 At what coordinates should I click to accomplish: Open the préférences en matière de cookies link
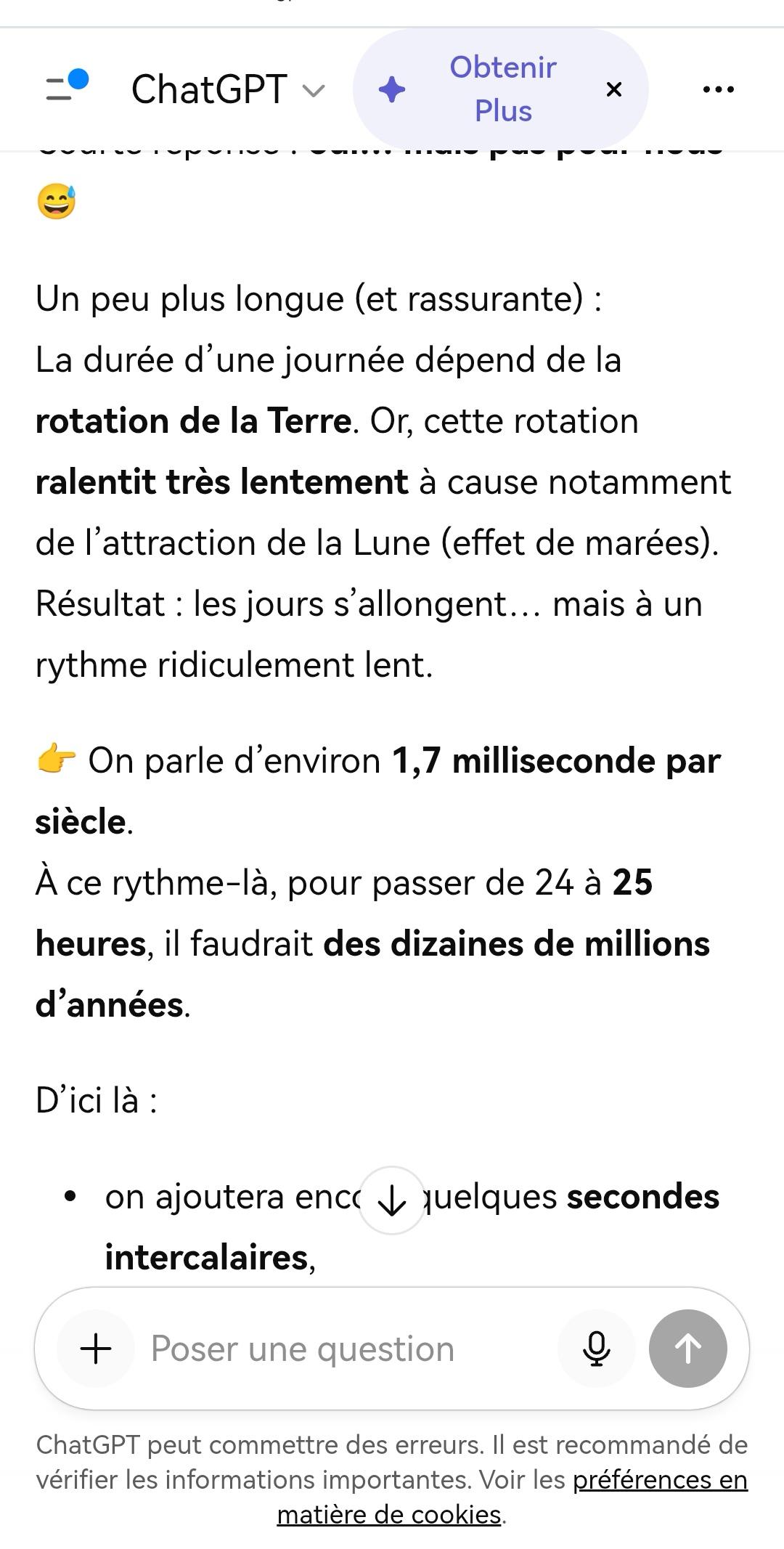click(659, 1479)
